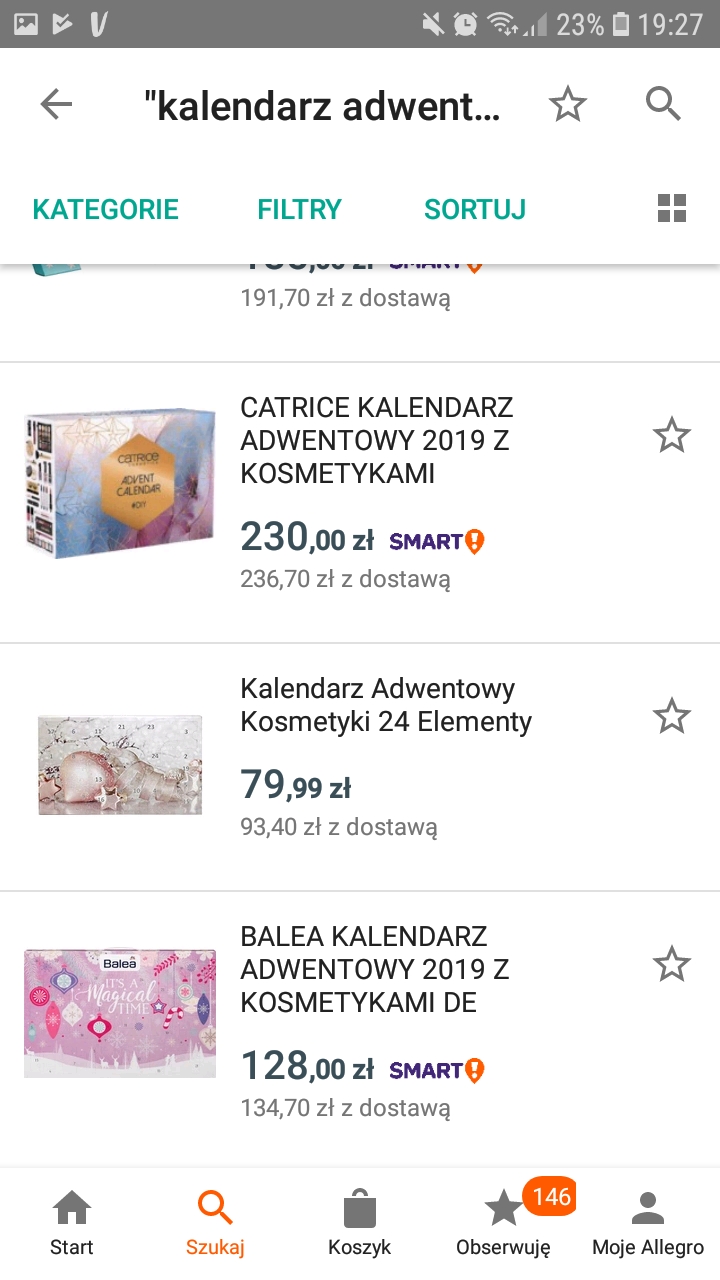Select the Szukaj tab
720x1280 pixels.
(215, 1222)
